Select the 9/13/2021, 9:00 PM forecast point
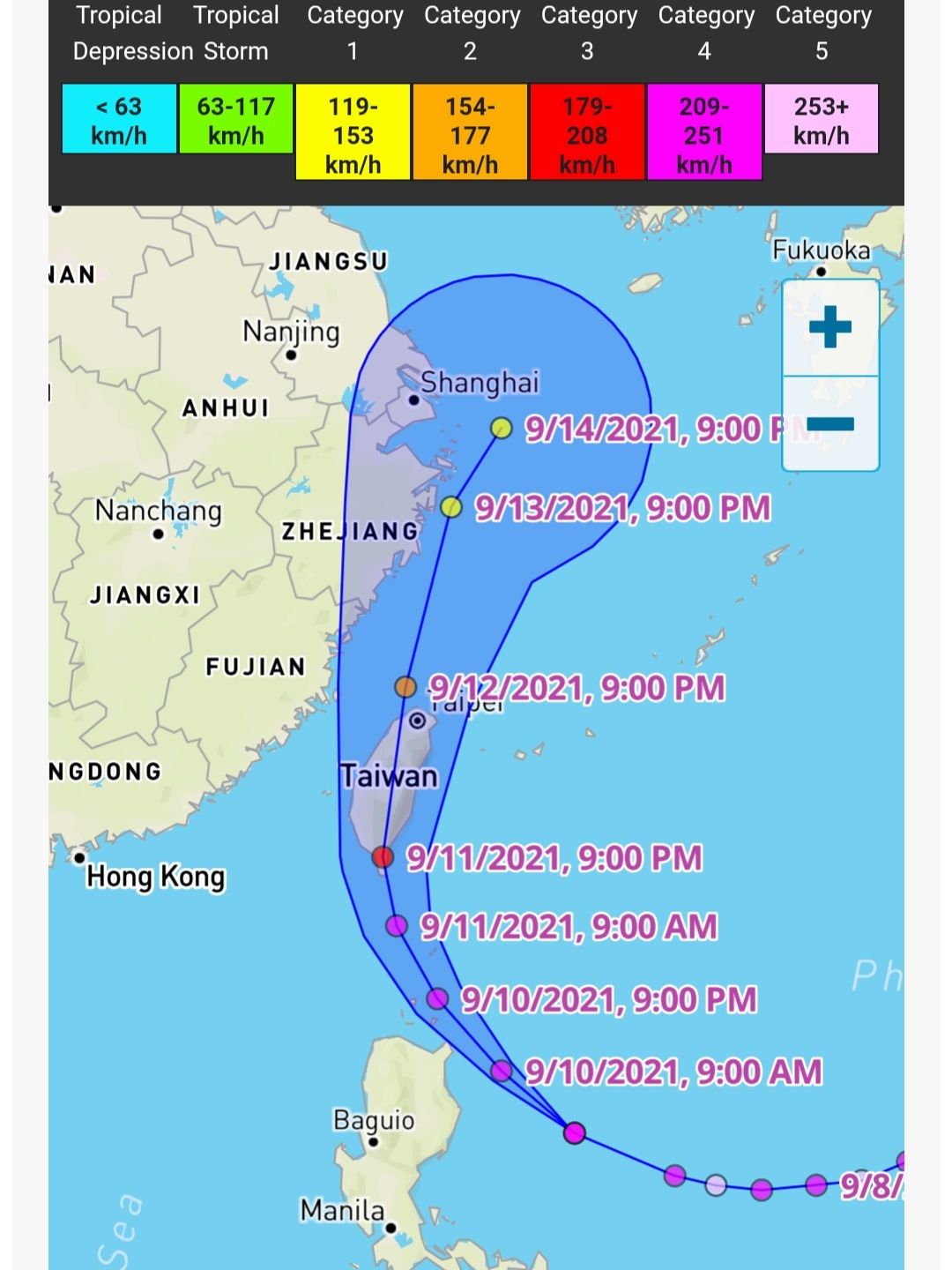This screenshot has width=952, height=1270. [x=451, y=507]
